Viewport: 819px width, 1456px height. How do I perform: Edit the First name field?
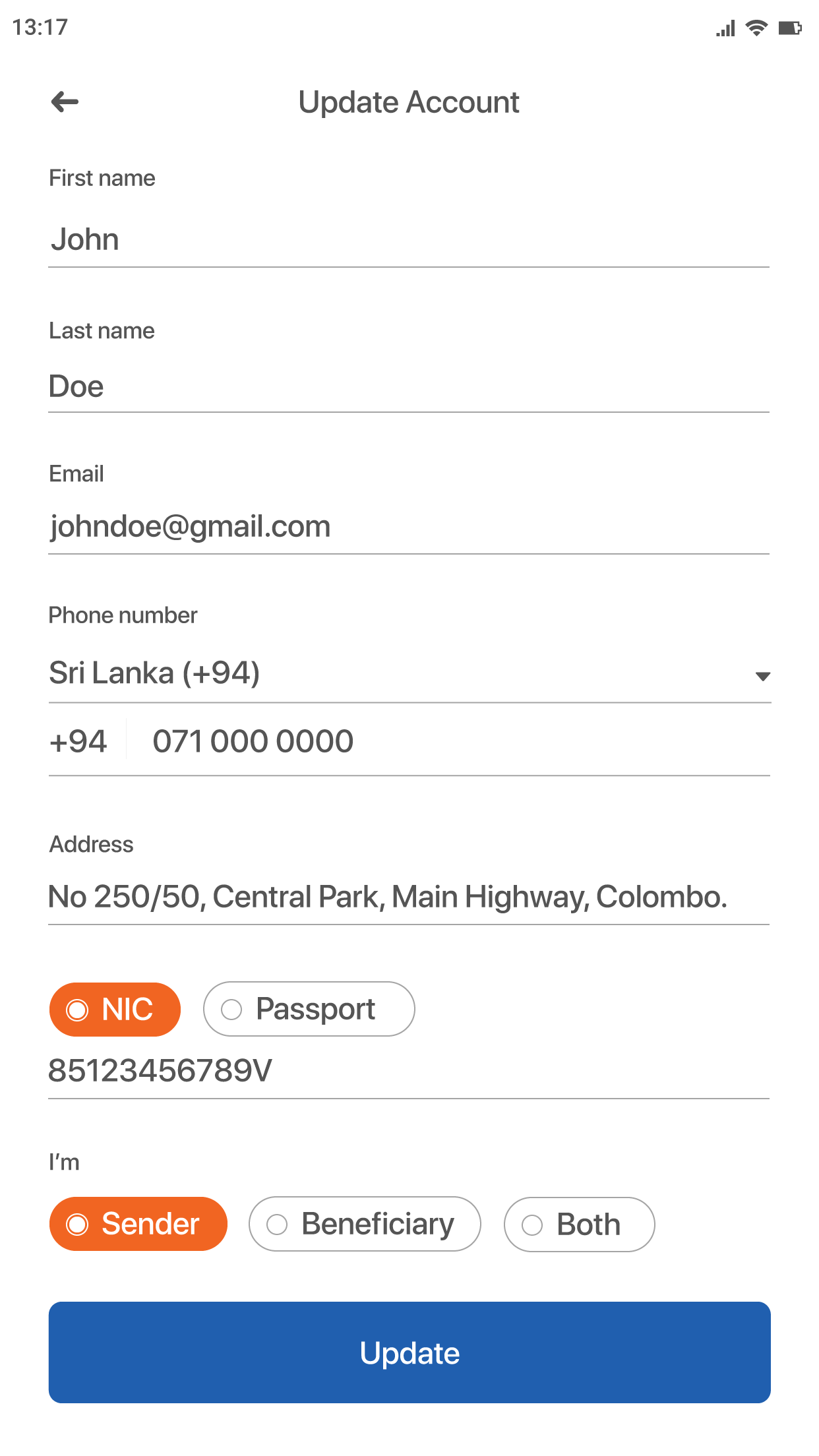click(409, 240)
